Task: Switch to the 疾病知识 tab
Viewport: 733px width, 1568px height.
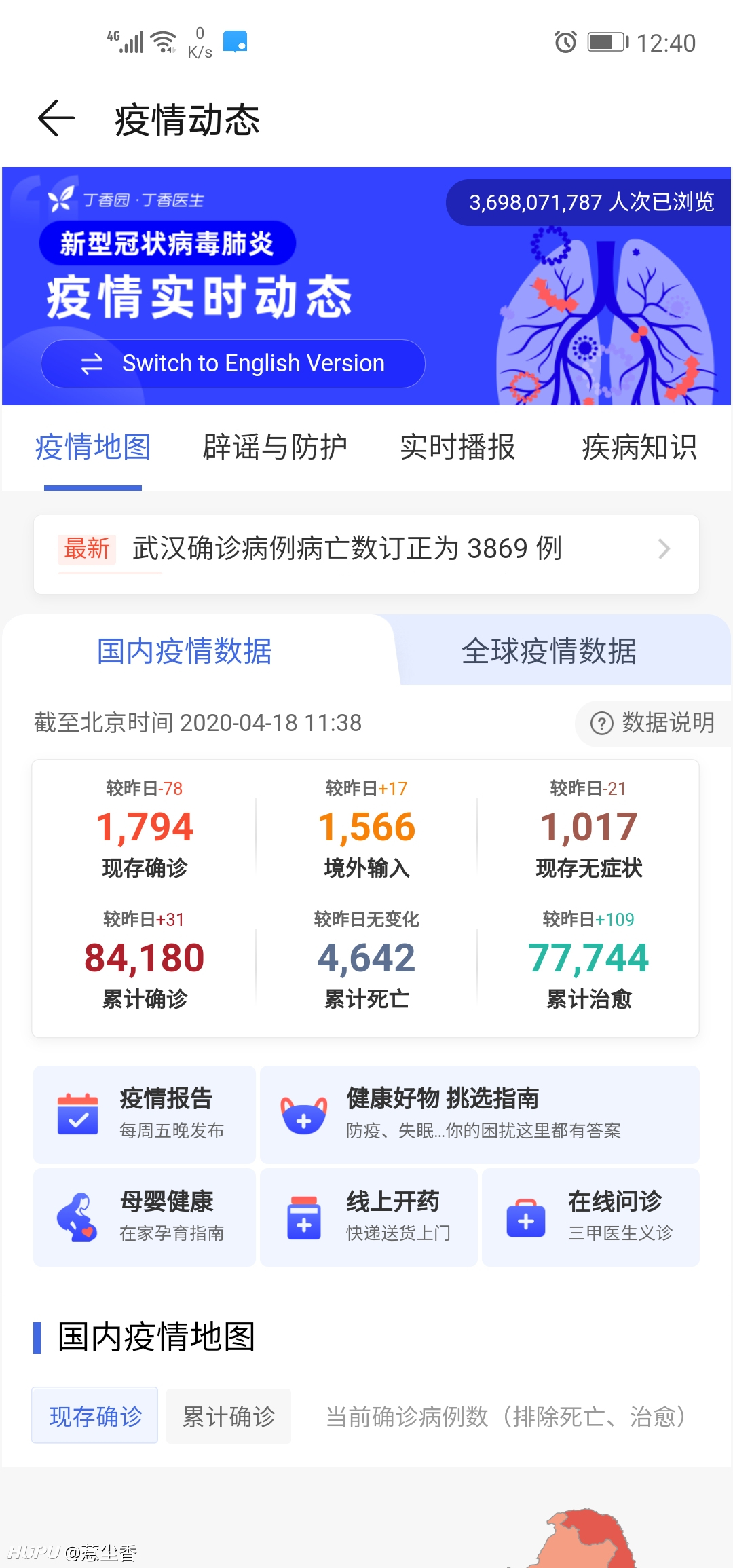Action: 639,447
